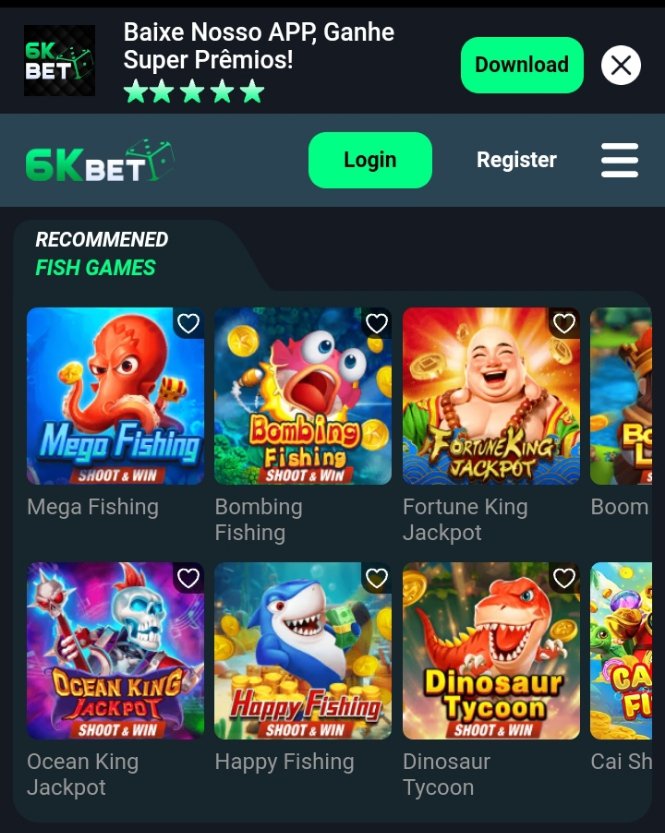This screenshot has height=833, width=665.
Task: Add Bombing Fishing to favorites
Action: tap(376, 323)
